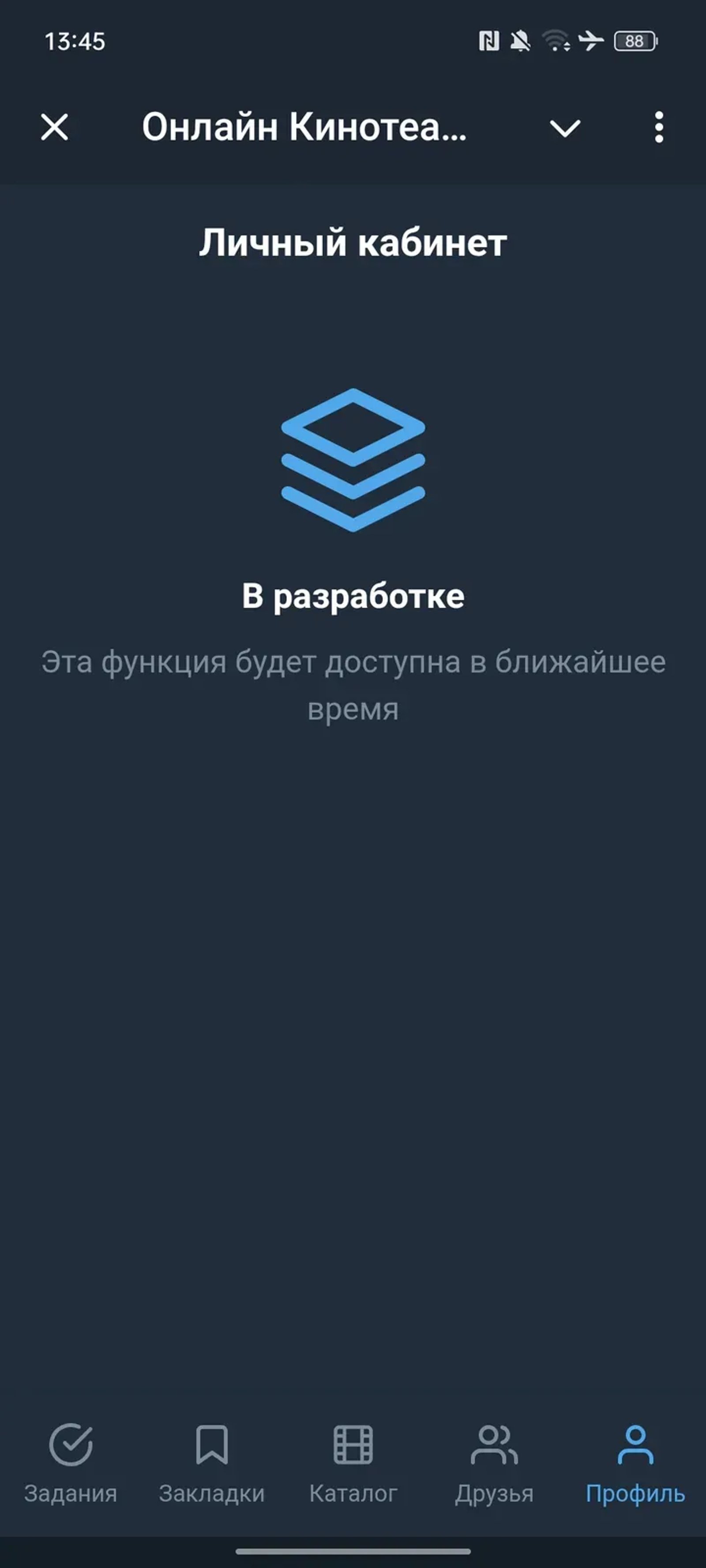Check the Wi-Fi status icon
The image size is (706, 1568).
pos(556,41)
